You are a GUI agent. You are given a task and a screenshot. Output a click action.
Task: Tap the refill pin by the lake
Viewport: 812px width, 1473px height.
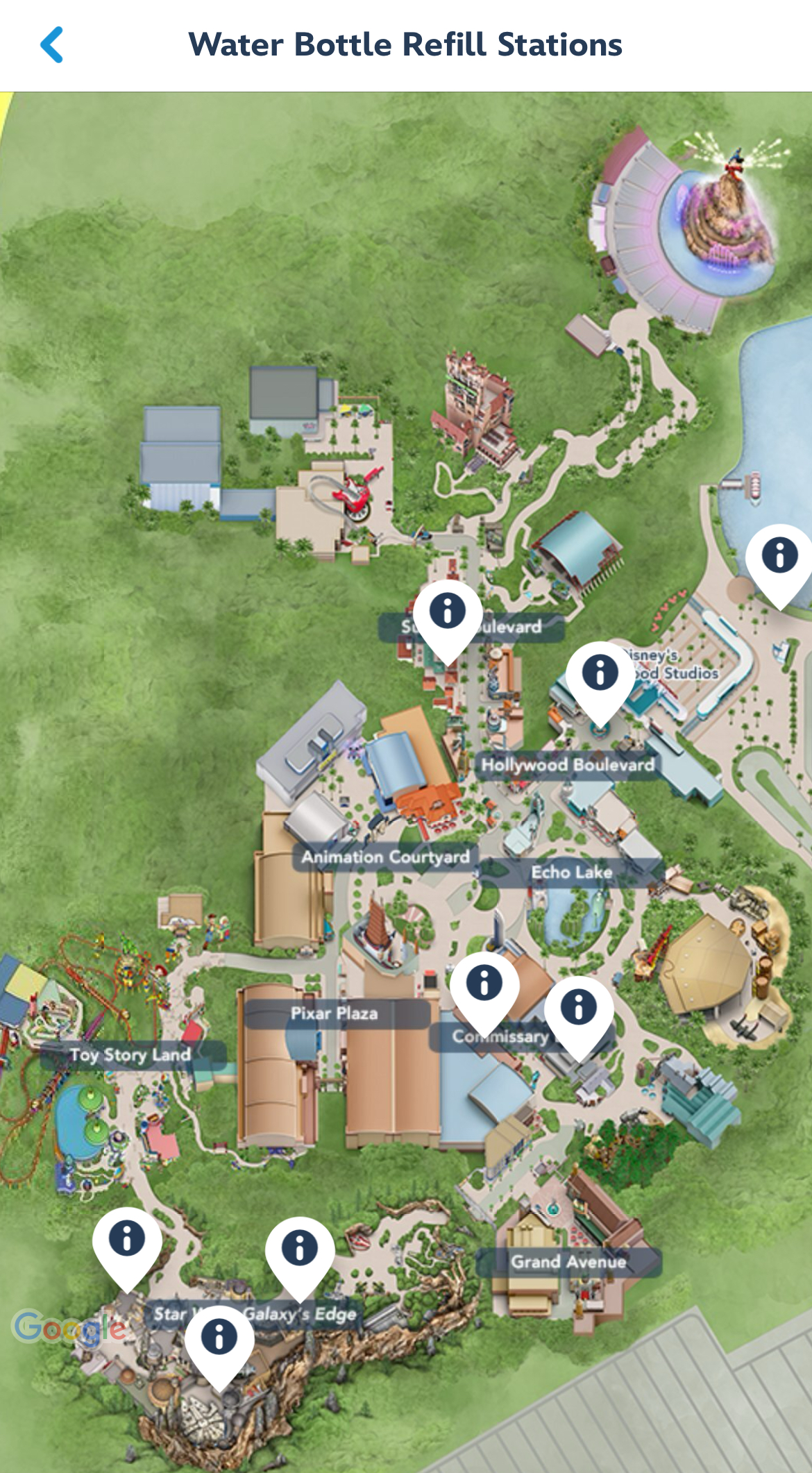779,557
